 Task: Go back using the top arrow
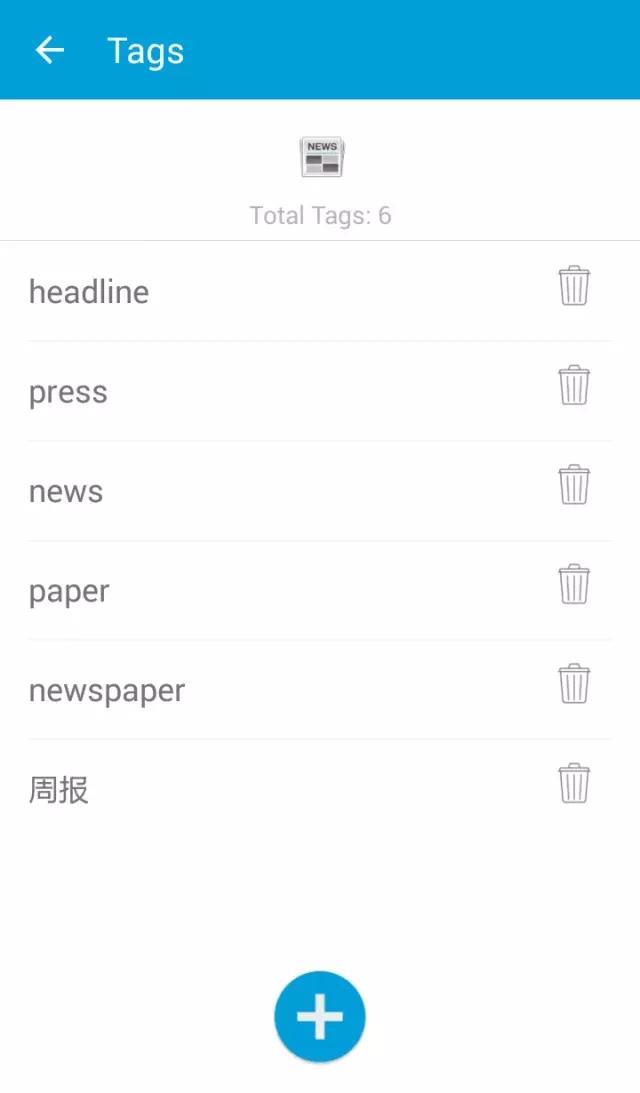49,50
